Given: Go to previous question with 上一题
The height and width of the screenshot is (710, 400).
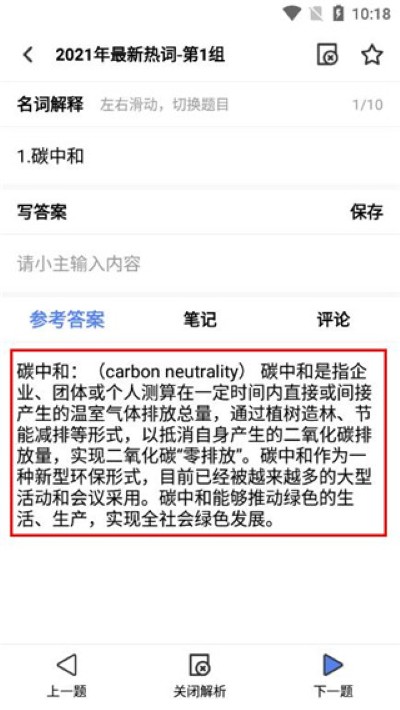Looking at the screenshot, I should pyautogui.click(x=67, y=676).
